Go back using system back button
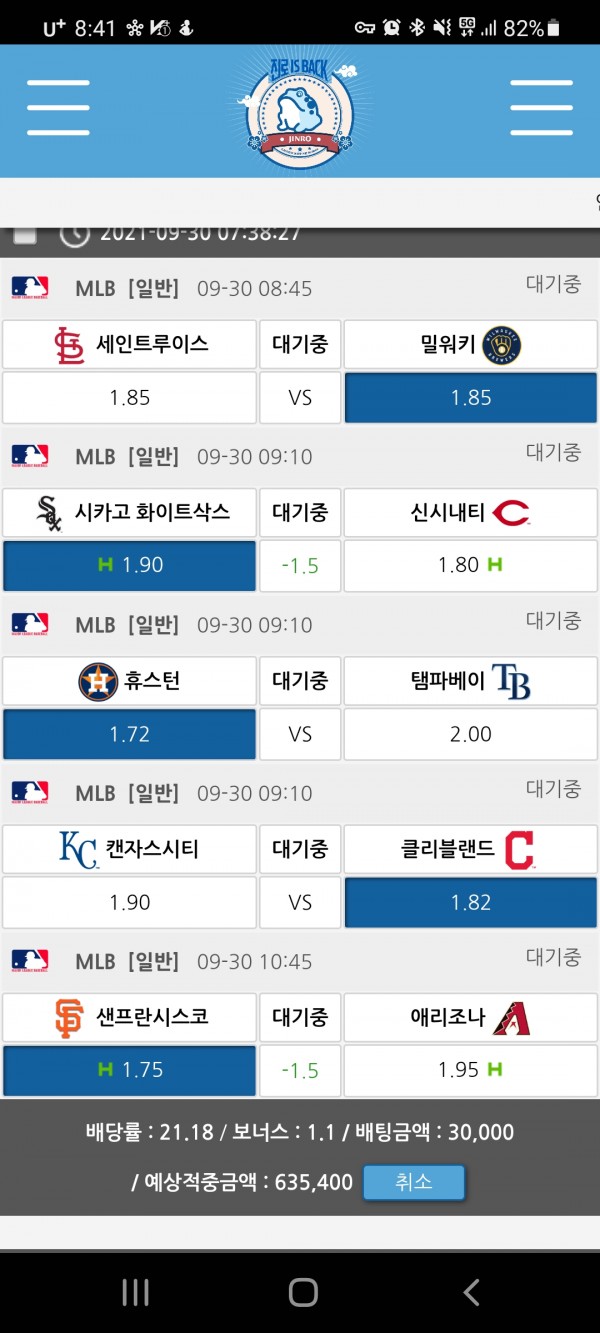The width and height of the screenshot is (600, 1333). click(471, 1292)
